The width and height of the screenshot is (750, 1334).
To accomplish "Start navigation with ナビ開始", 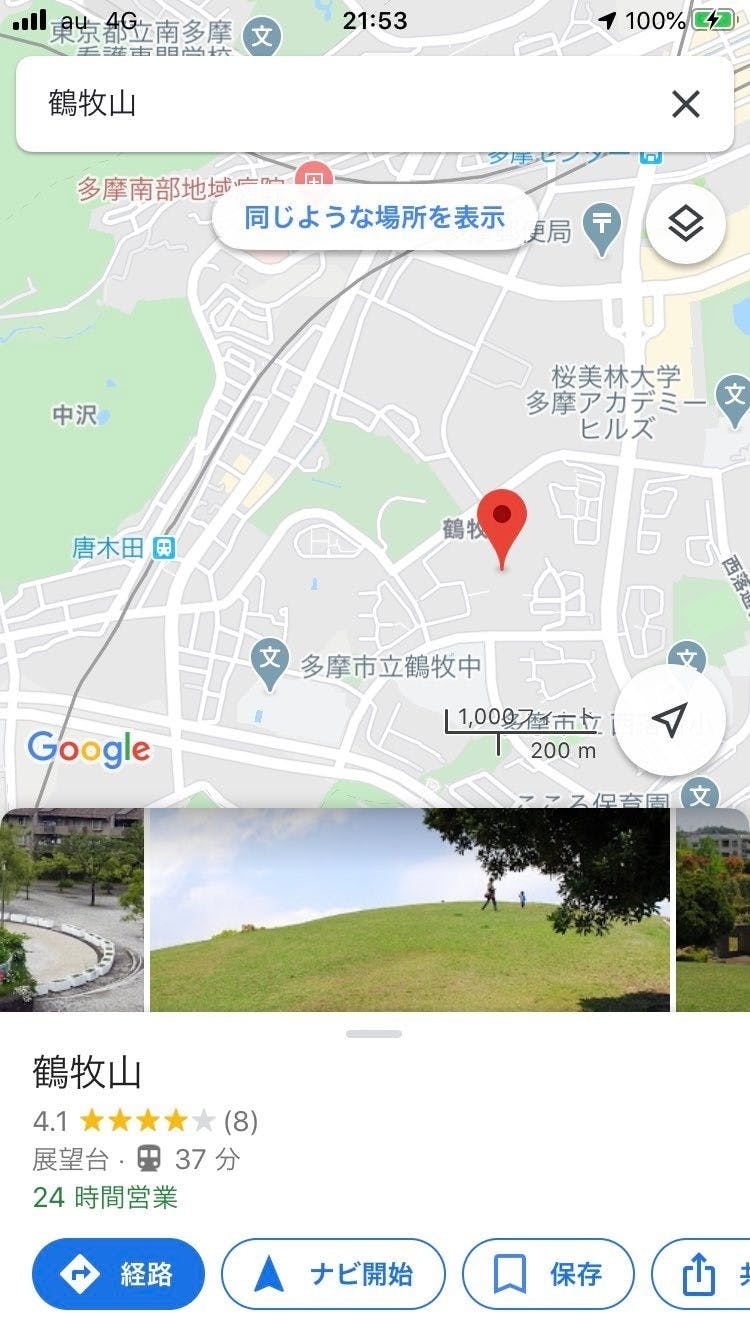I will click(332, 1274).
